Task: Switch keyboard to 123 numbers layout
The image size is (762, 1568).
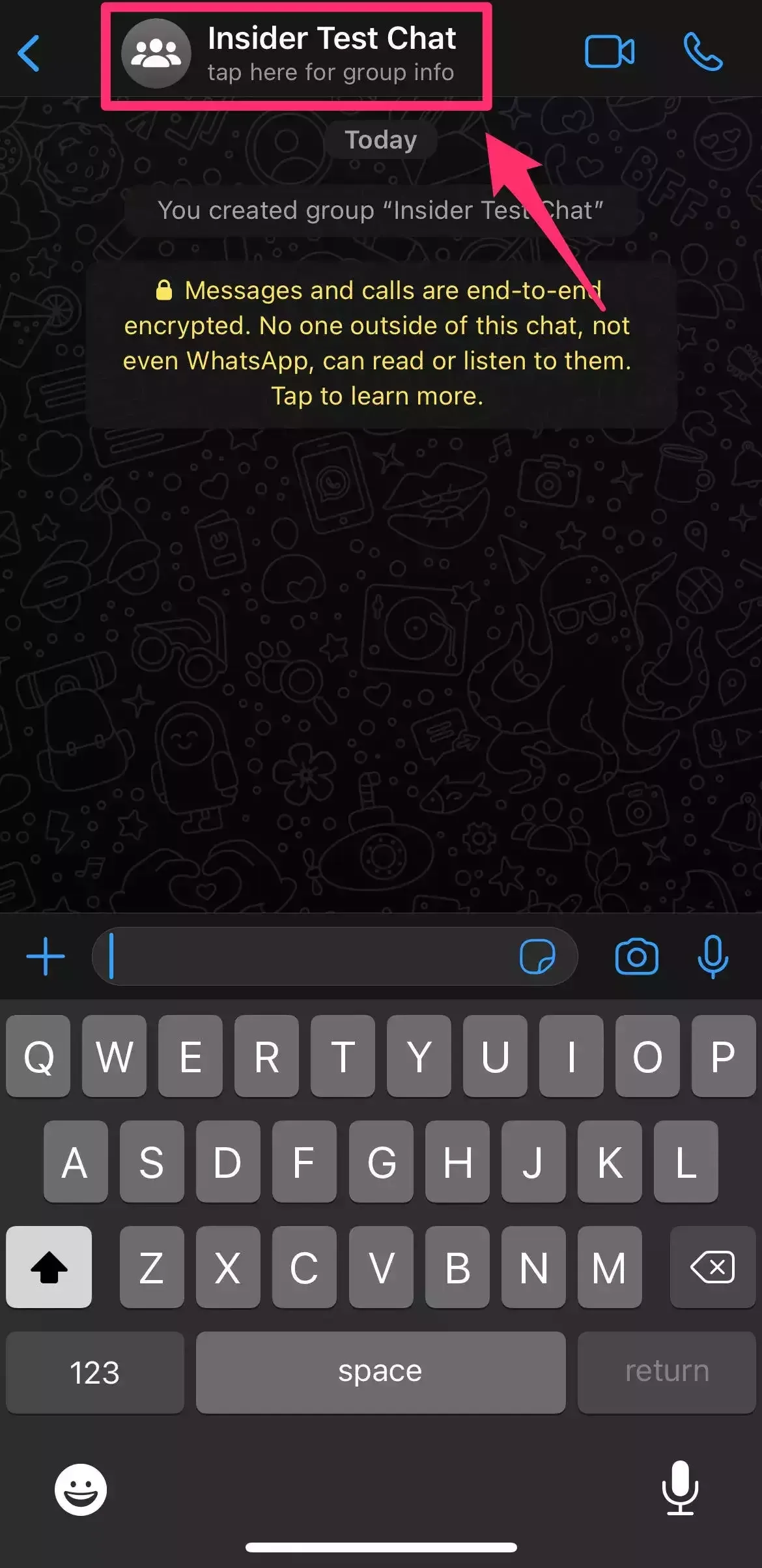Action: pyautogui.click(x=95, y=1371)
